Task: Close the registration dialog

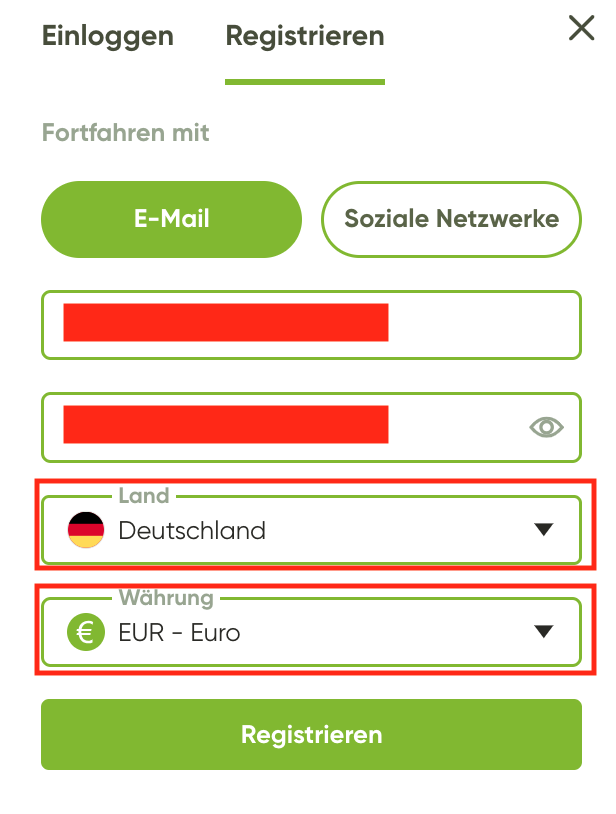Action: (x=581, y=29)
